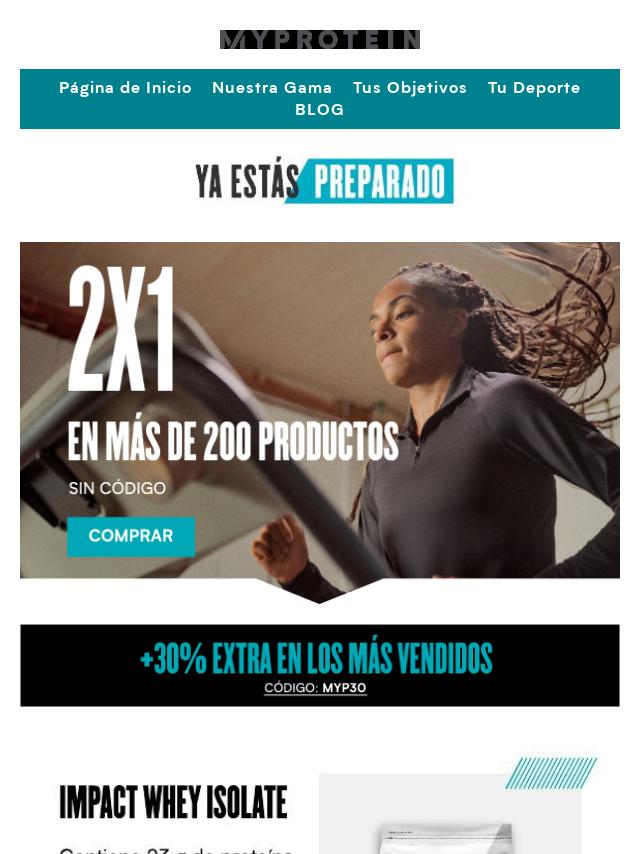Viewport: 640px width, 854px height.
Task: Go to Nuestra Gama section
Action: 272,88
